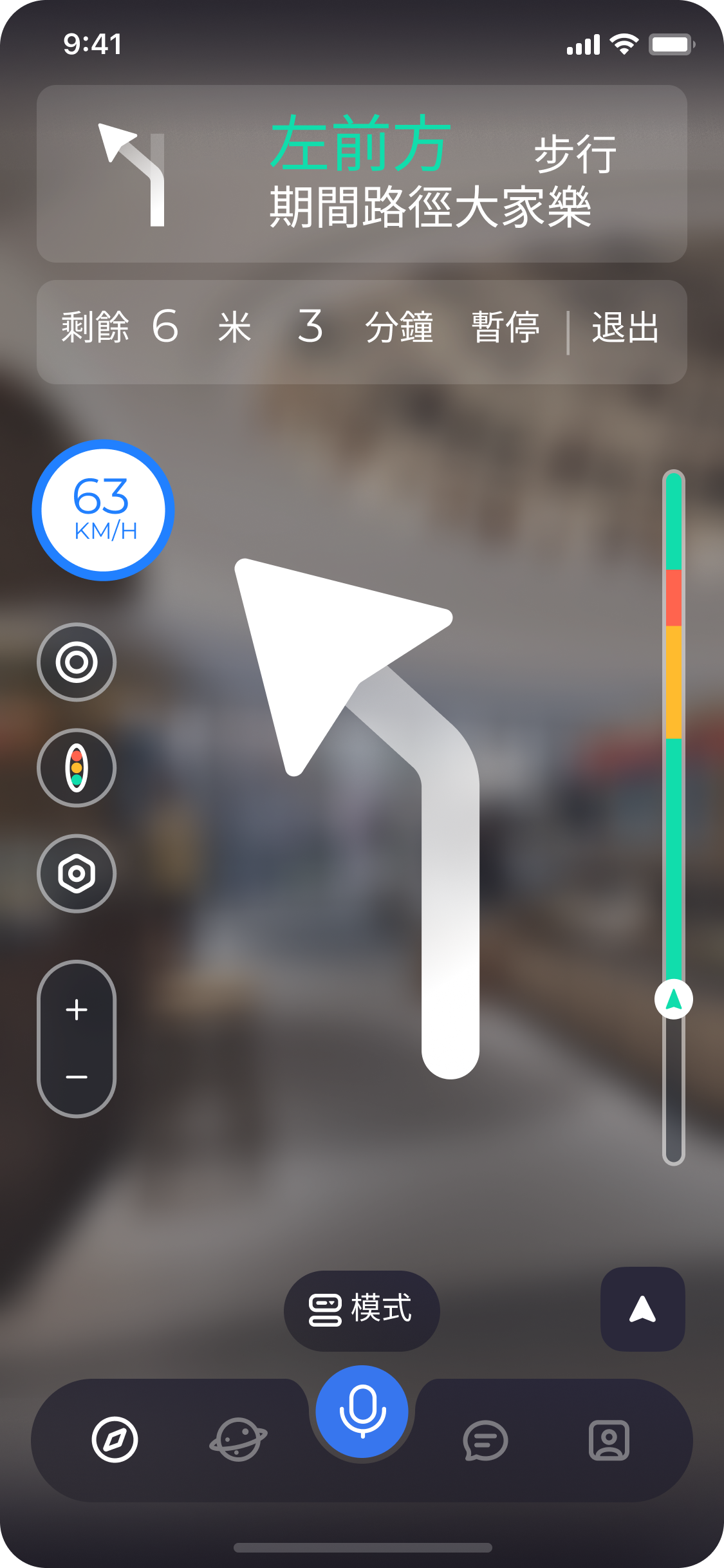Image resolution: width=724 pixels, height=1568 pixels.
Task: Open the hexagon settings button
Action: pos(77,873)
